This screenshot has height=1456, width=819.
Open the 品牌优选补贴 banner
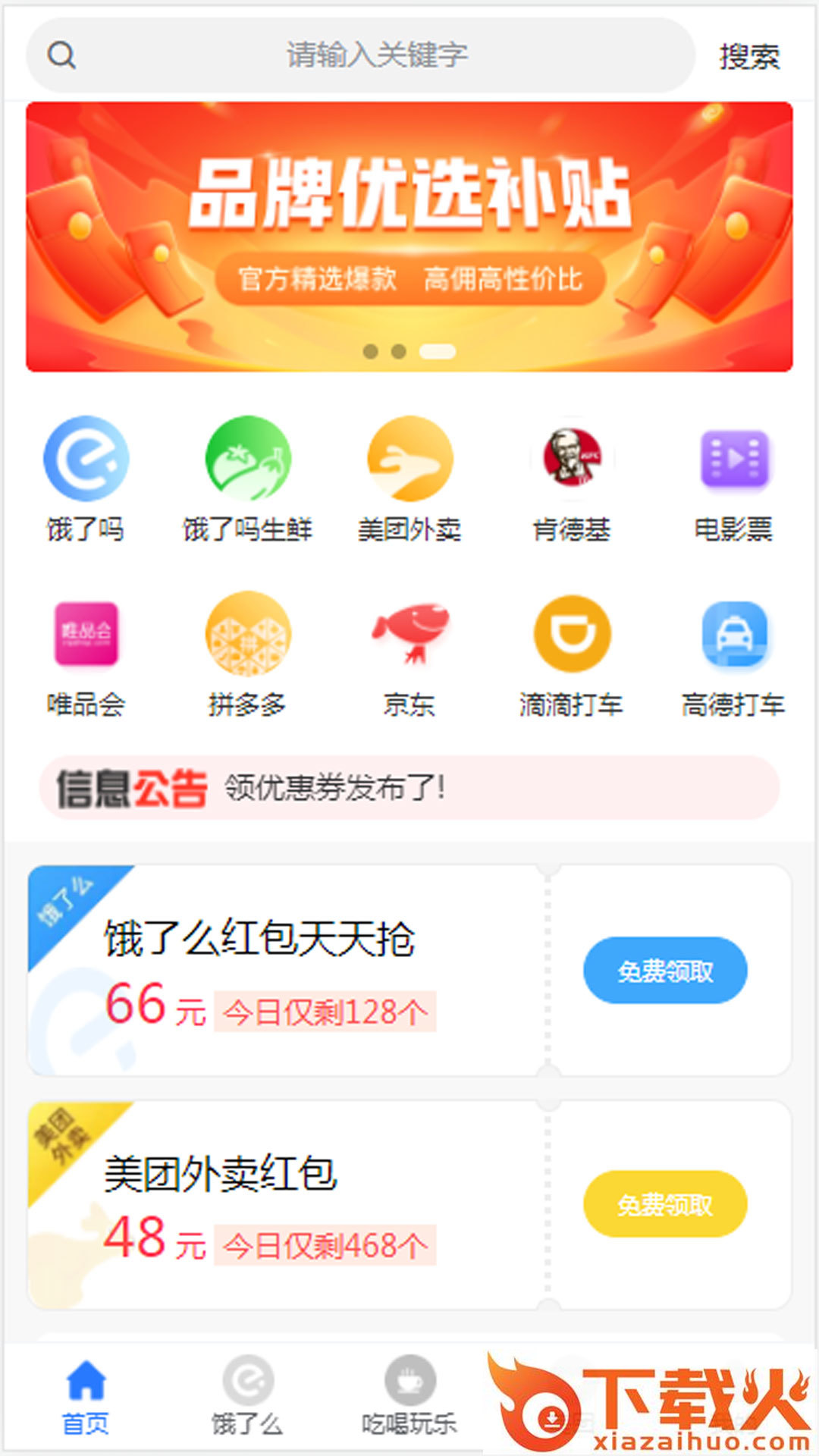[409, 237]
